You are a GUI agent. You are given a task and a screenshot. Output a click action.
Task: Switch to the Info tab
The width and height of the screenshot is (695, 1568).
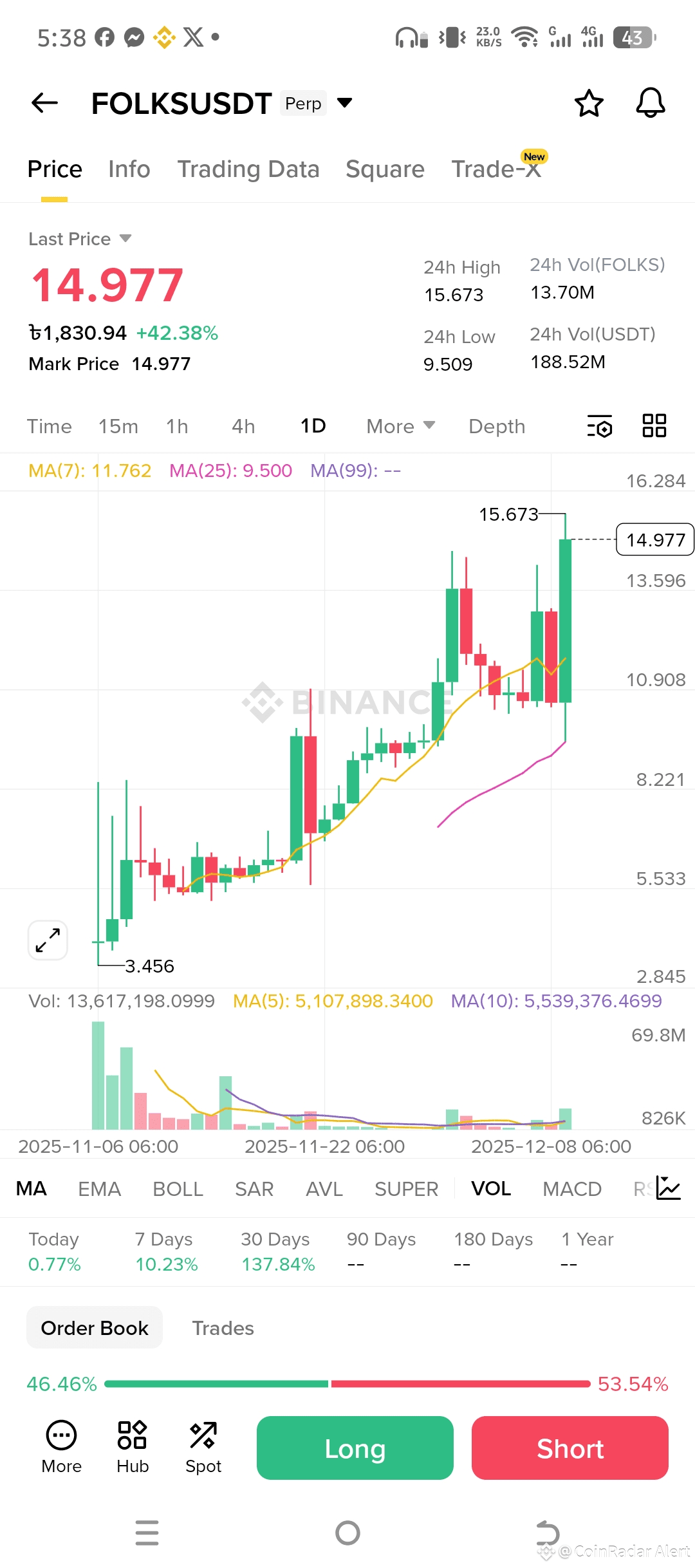click(129, 169)
